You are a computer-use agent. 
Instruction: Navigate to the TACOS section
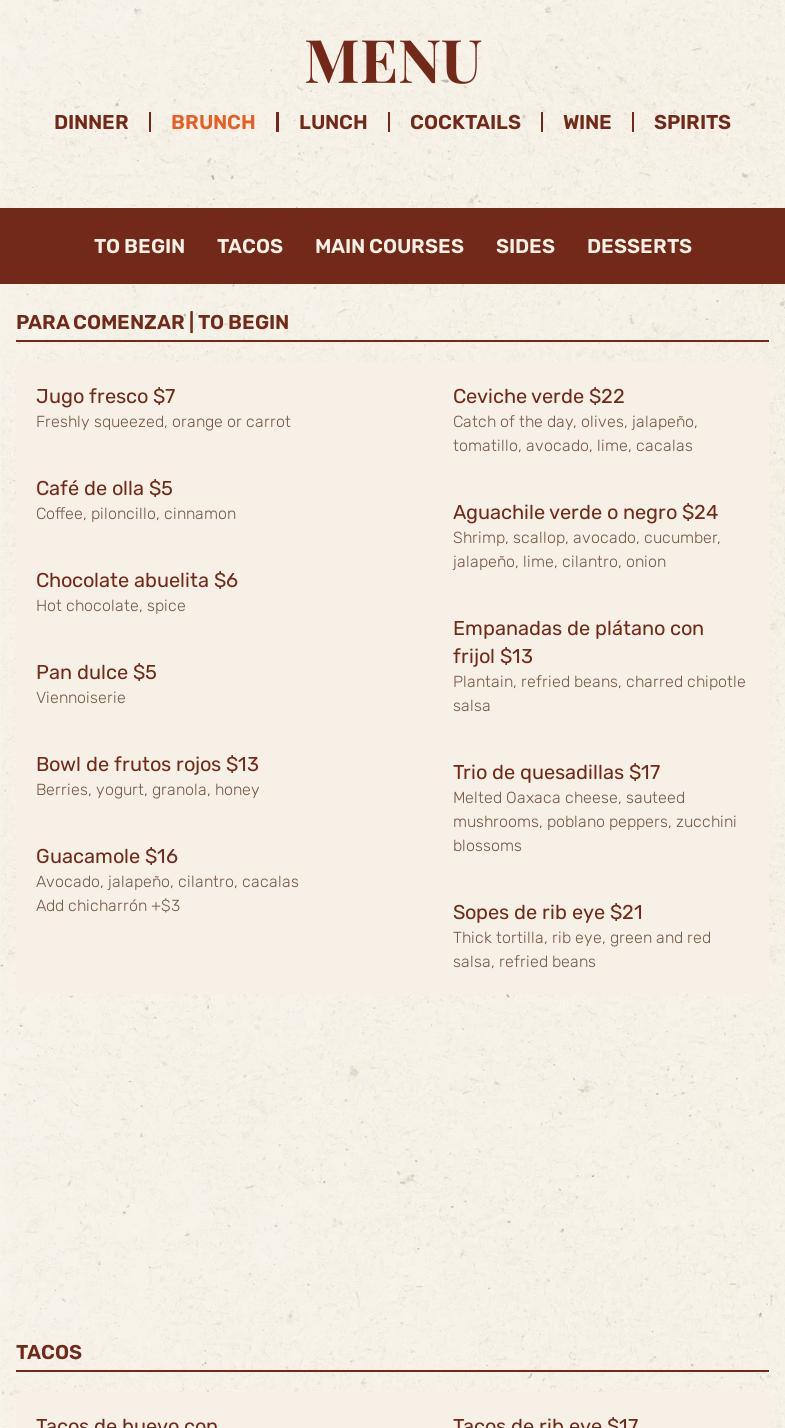coord(250,246)
